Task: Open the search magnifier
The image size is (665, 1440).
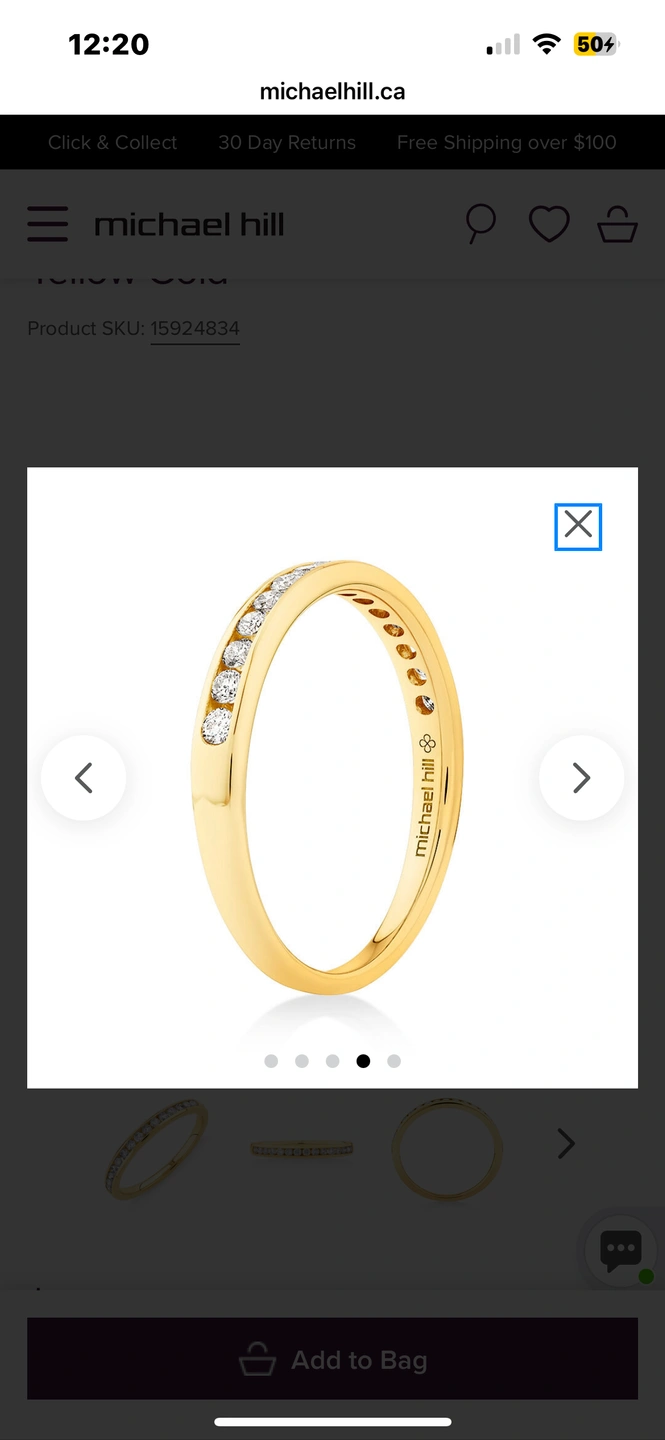Action: pos(481,224)
